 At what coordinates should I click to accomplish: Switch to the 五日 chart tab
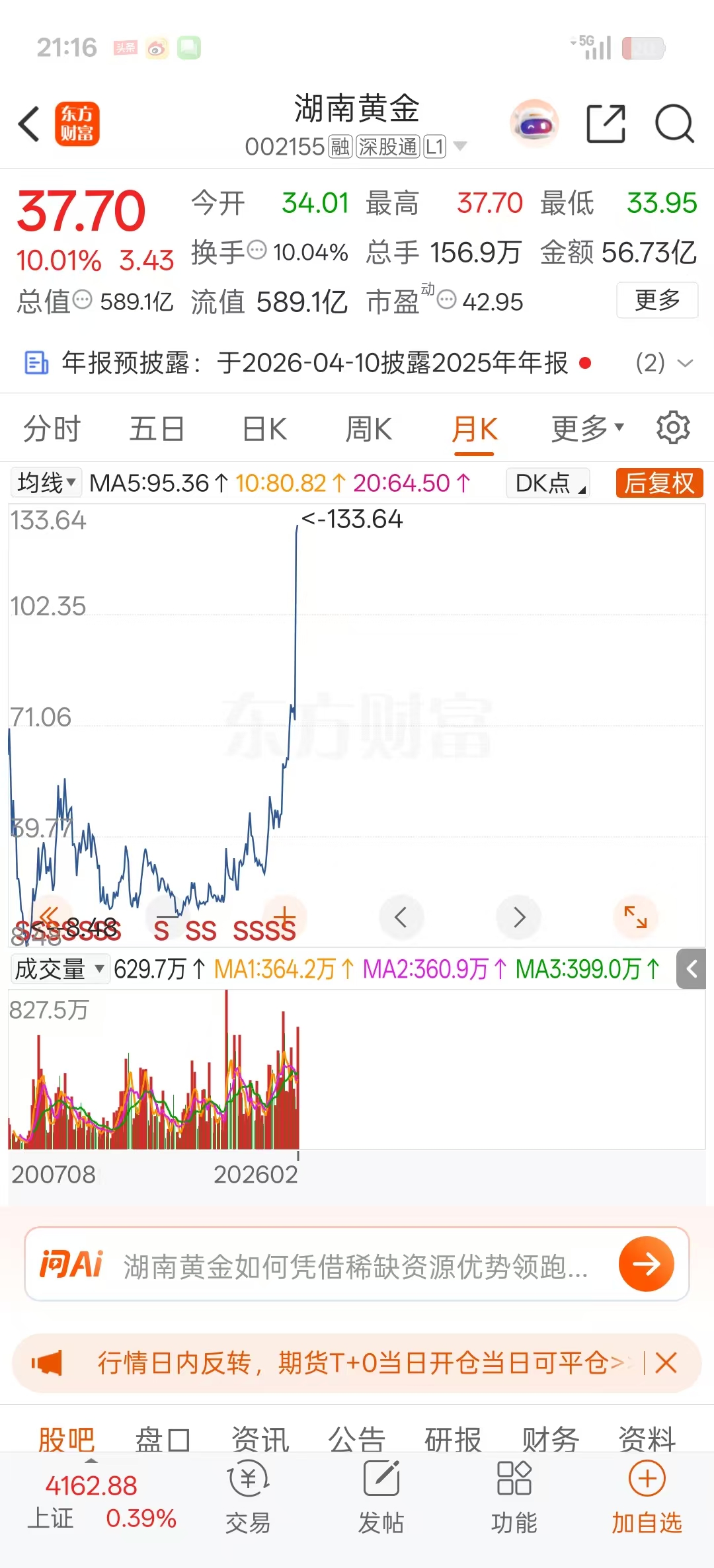coord(157,429)
